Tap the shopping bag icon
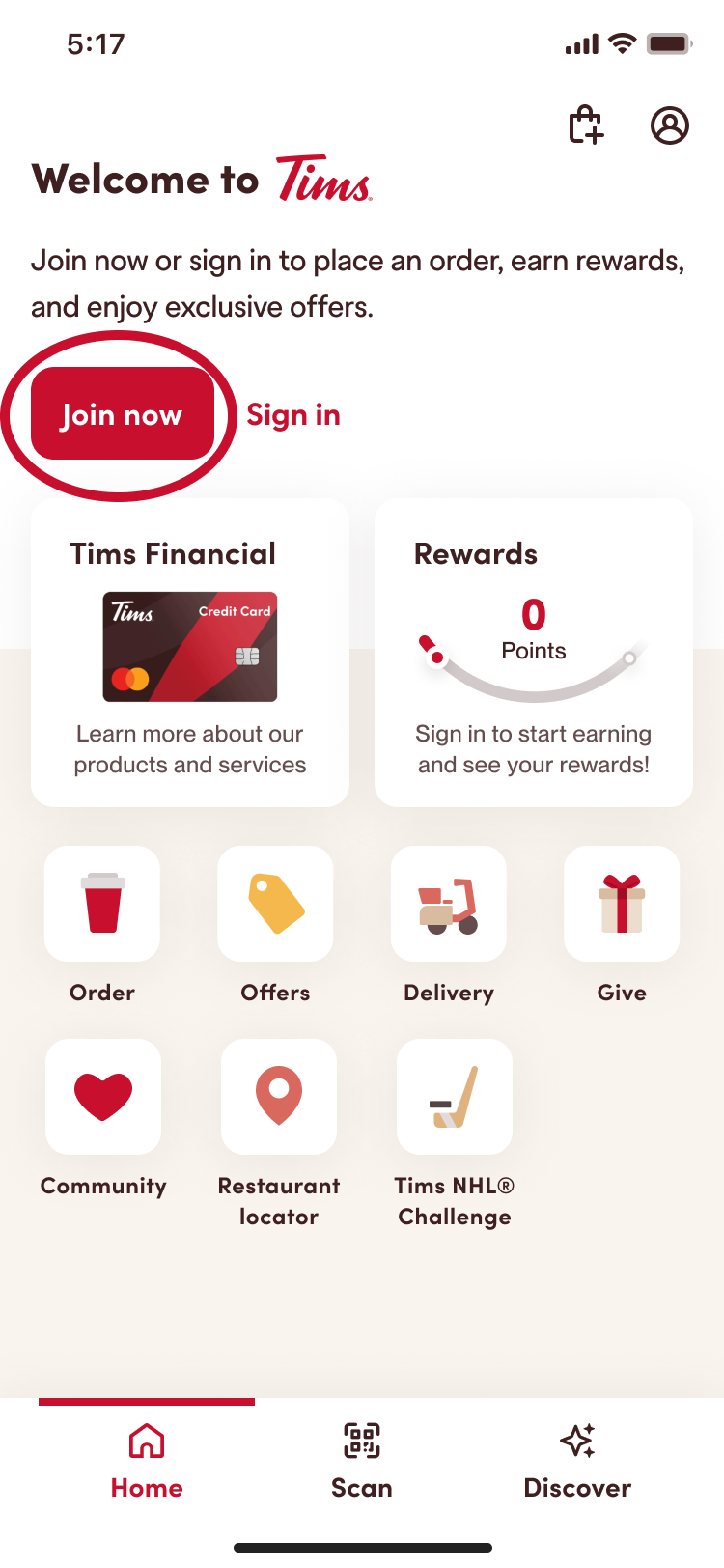 586,126
